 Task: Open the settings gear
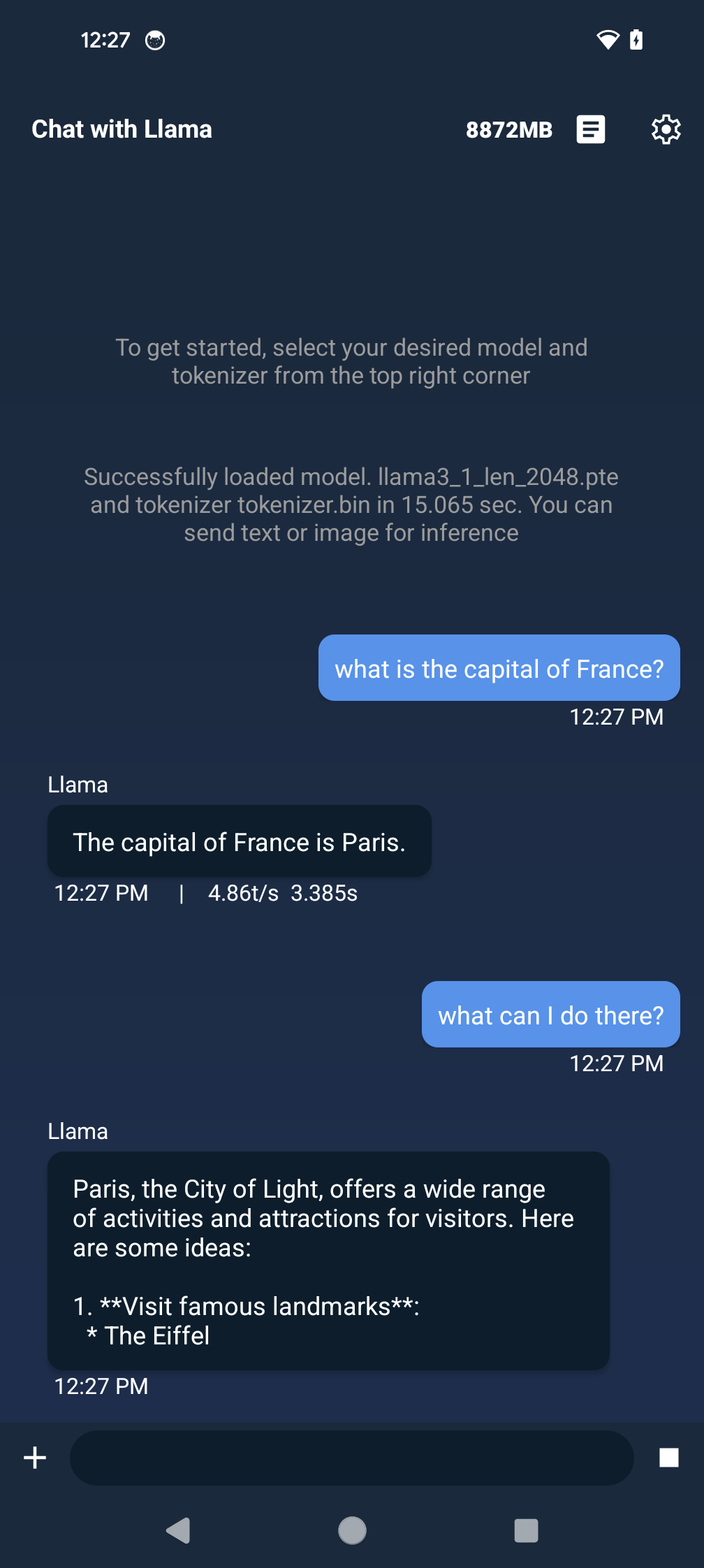tap(666, 129)
